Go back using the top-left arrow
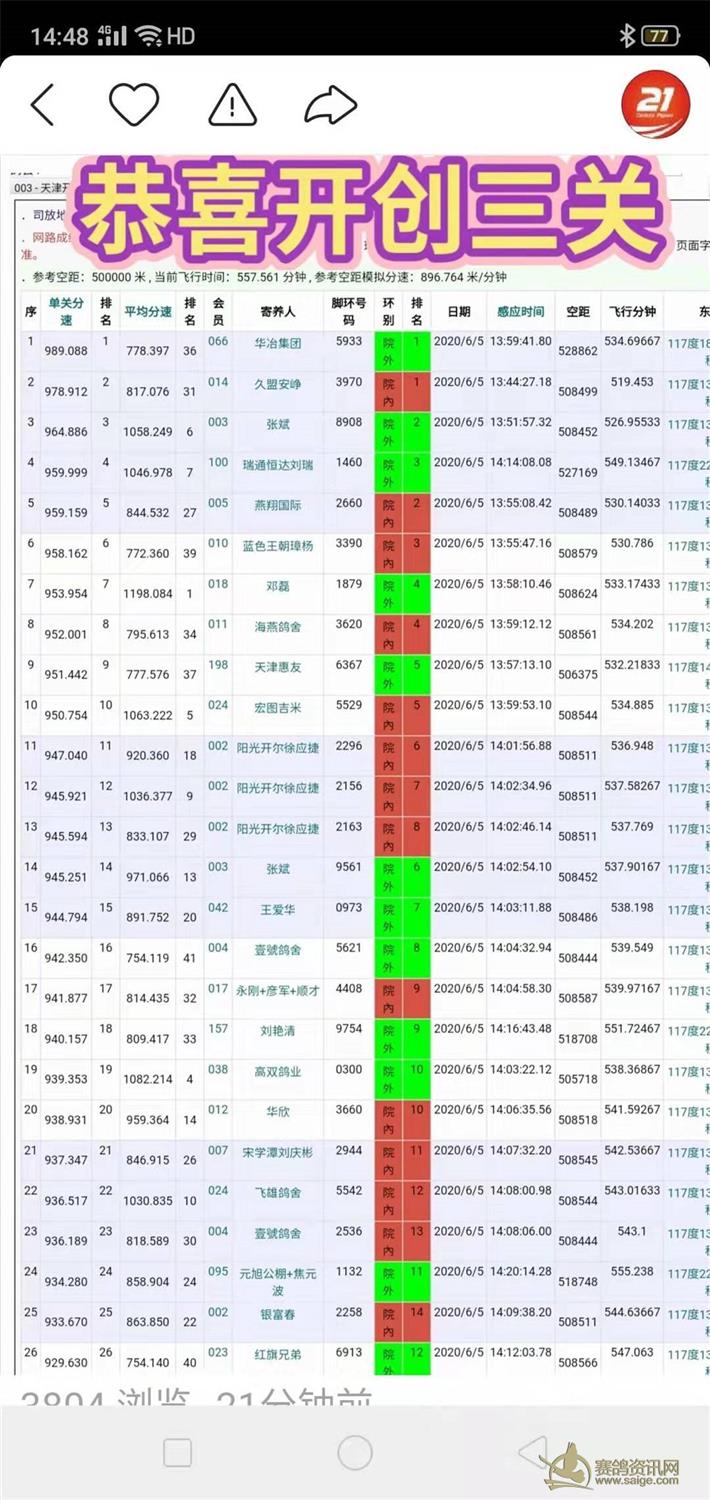The width and height of the screenshot is (710, 1500). pyautogui.click(x=42, y=104)
